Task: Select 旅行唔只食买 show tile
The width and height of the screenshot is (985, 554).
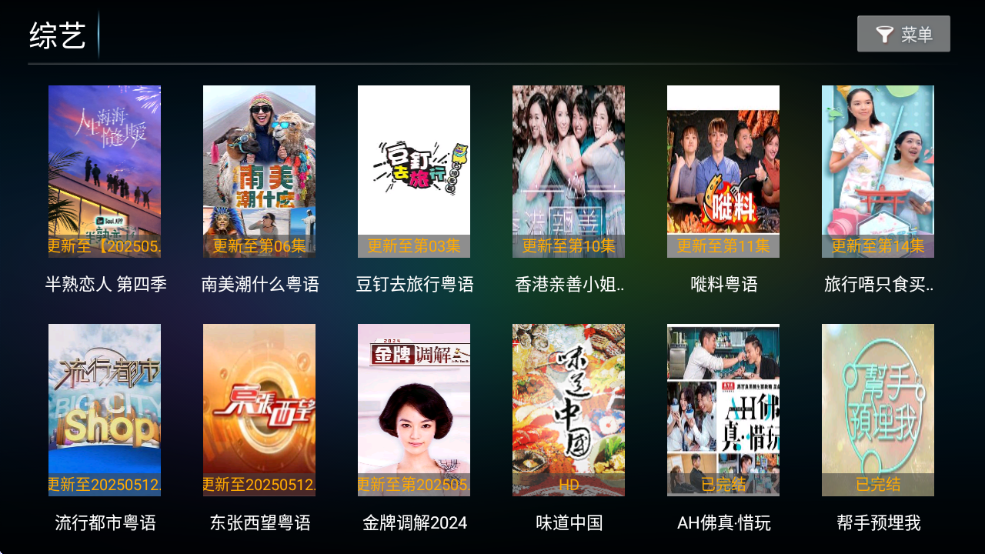Action: point(878,171)
